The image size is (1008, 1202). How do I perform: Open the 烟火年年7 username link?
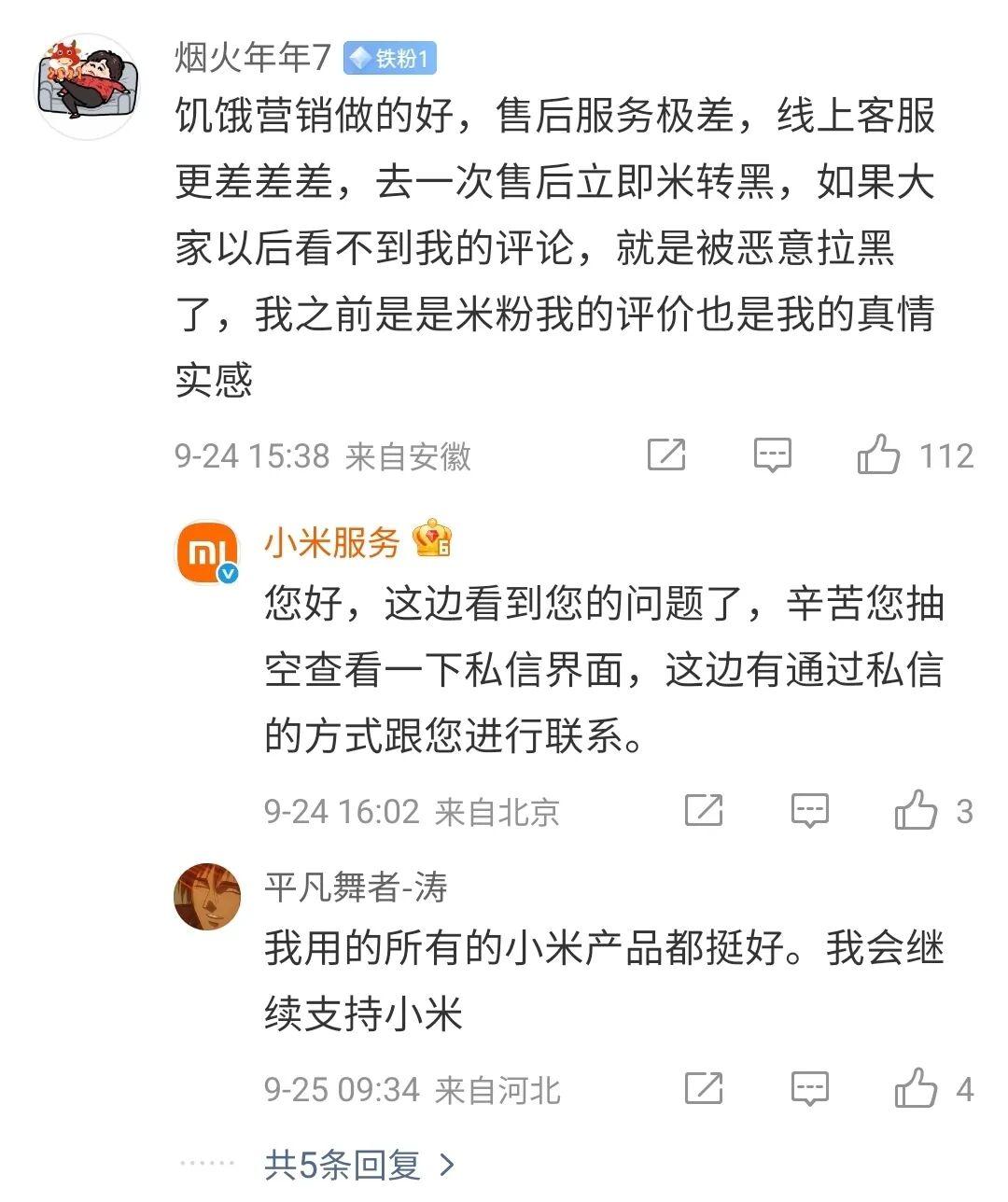pos(252,58)
